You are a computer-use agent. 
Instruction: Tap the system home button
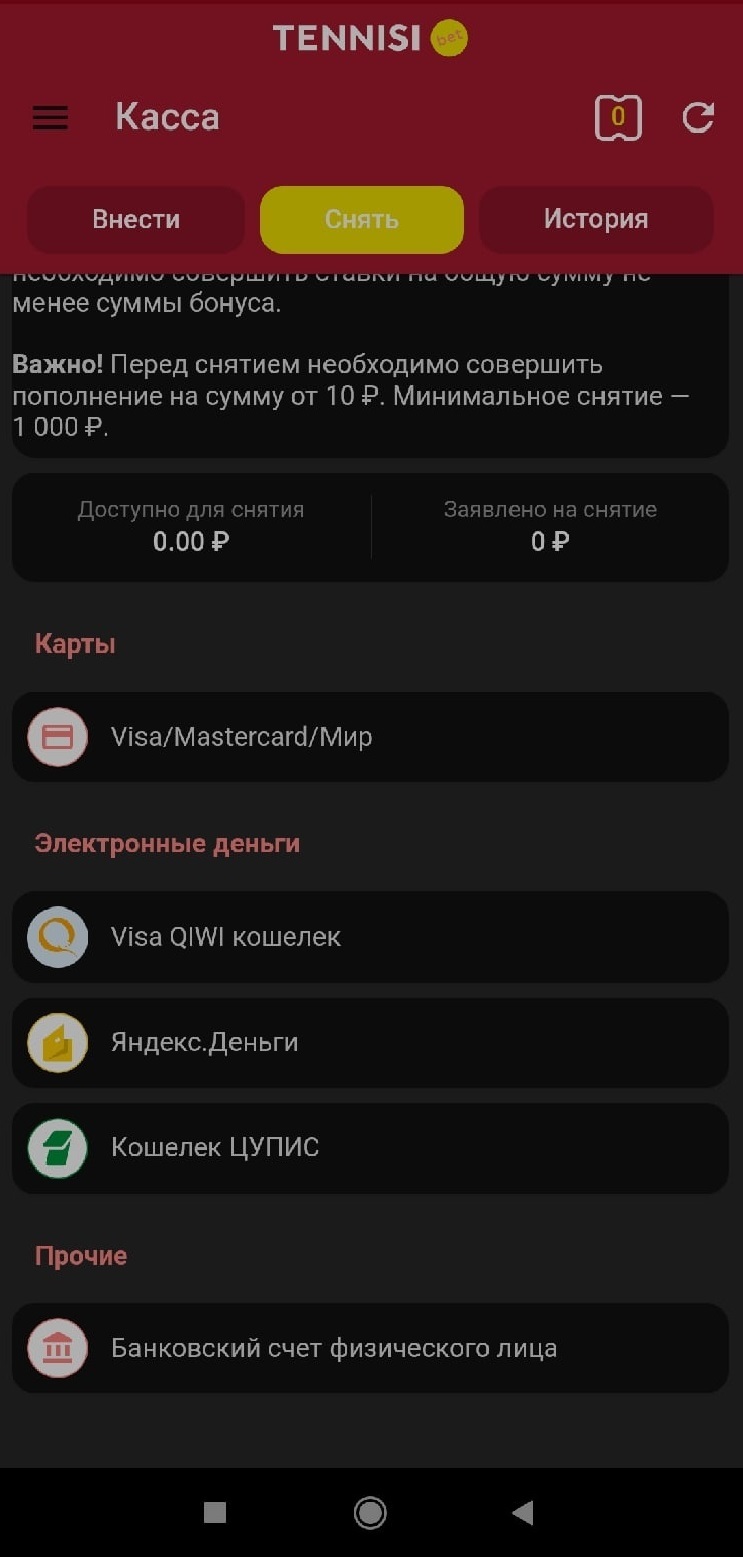(x=370, y=1513)
